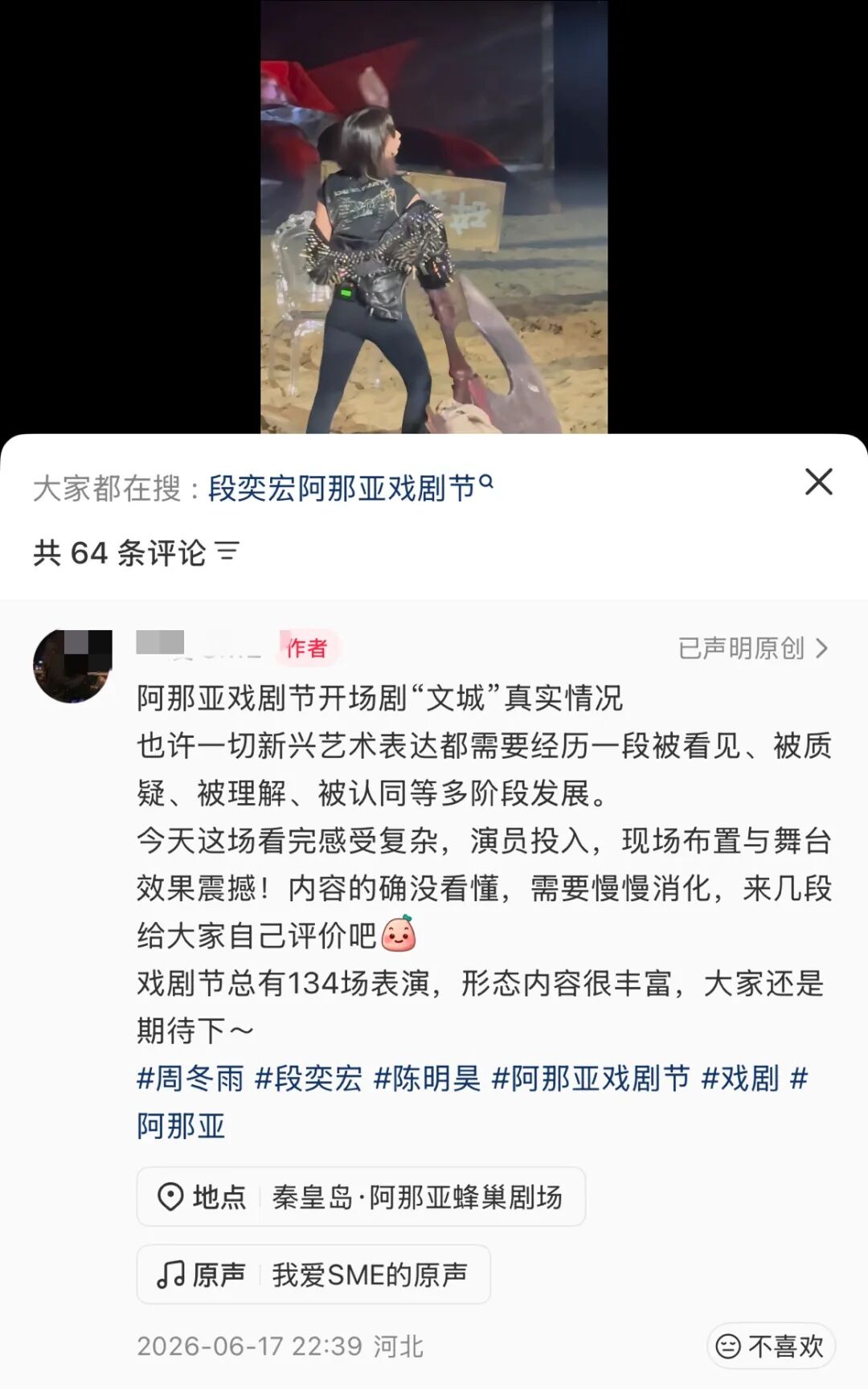The width and height of the screenshot is (868, 1389).
Task: Open 已声明原创 details
Action: coord(752,648)
